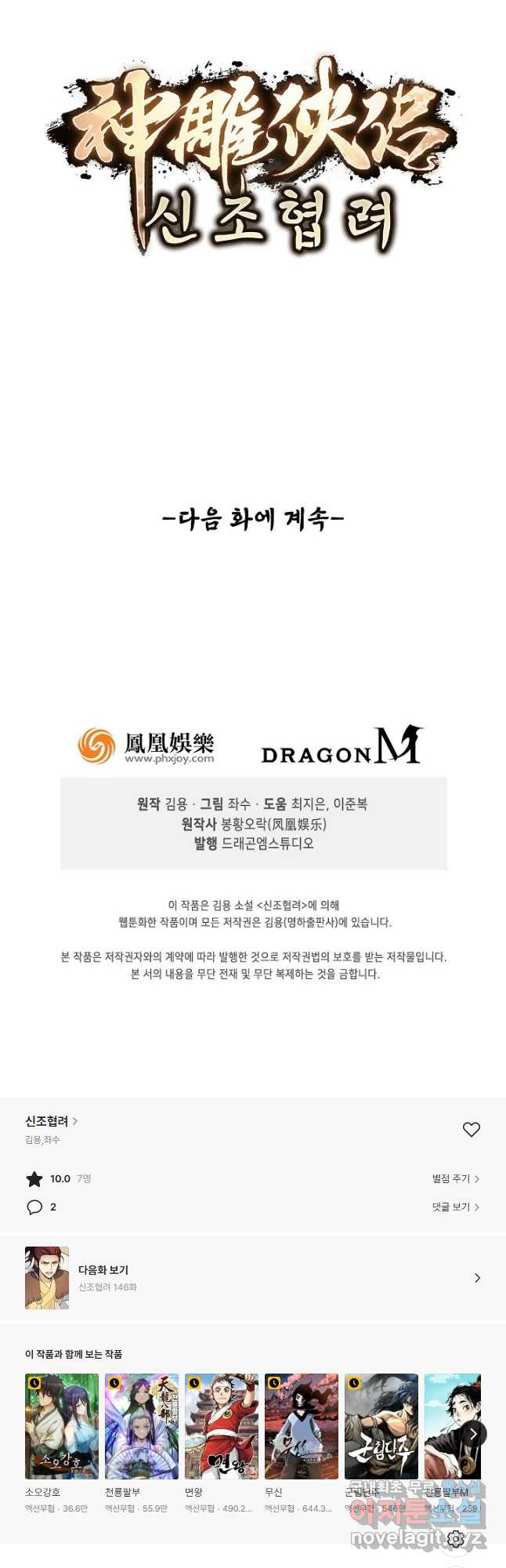Open the 면왕 recommendation card

click(x=222, y=1426)
